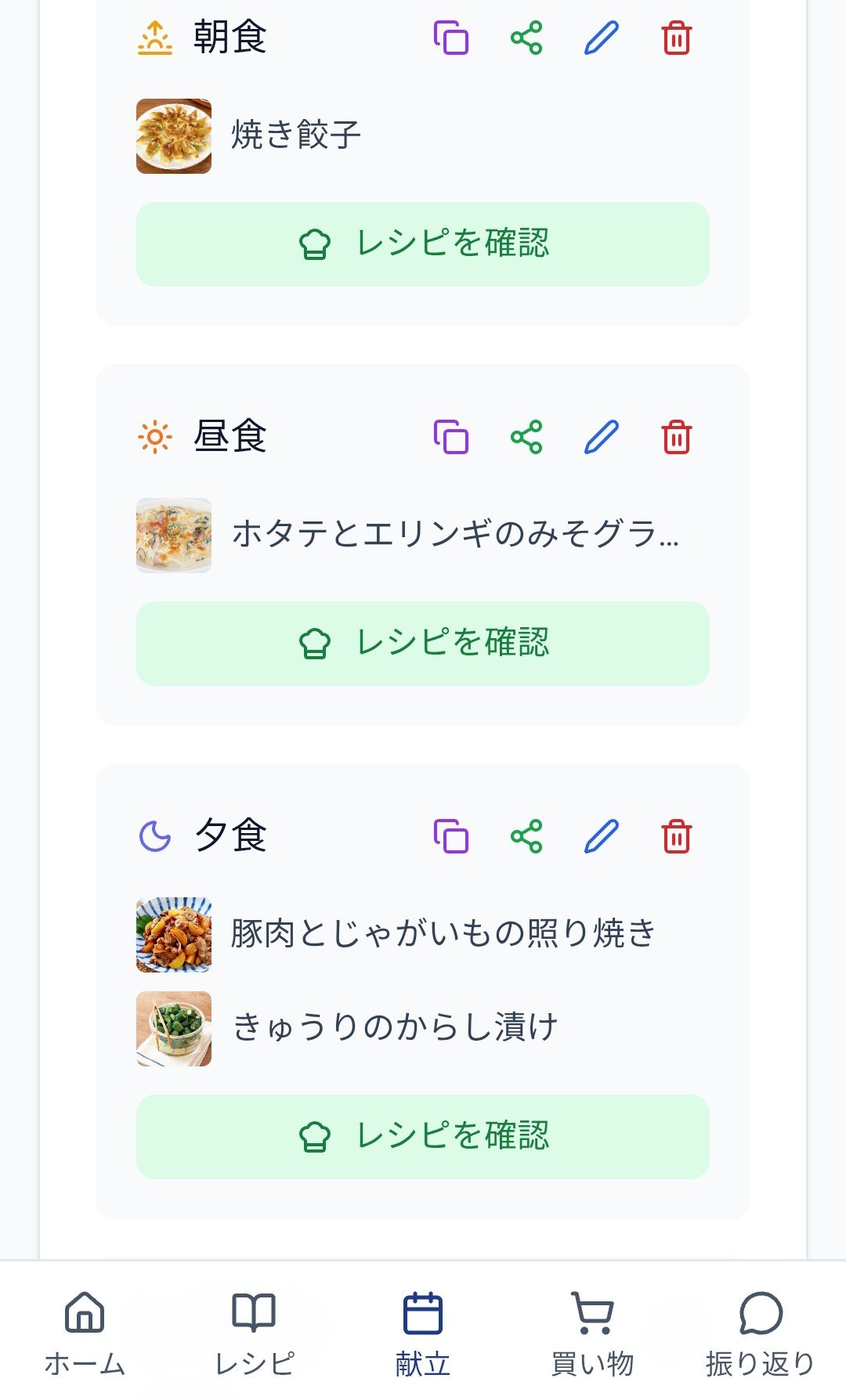Viewport: 846px width, 1400px height.
Task: Edit the 夕食 entry
Action: (602, 838)
